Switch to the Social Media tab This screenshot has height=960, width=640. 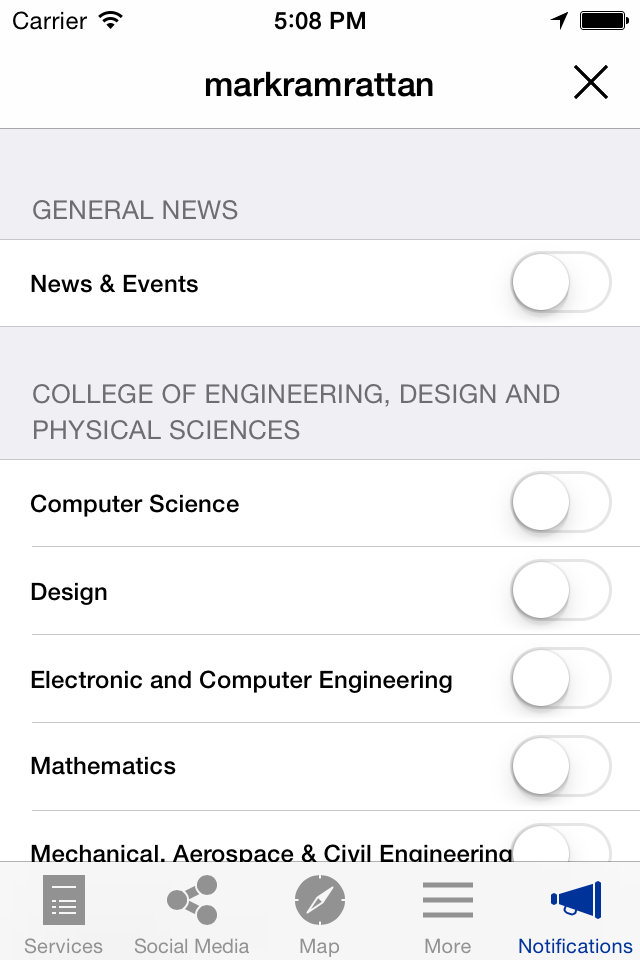point(191,914)
